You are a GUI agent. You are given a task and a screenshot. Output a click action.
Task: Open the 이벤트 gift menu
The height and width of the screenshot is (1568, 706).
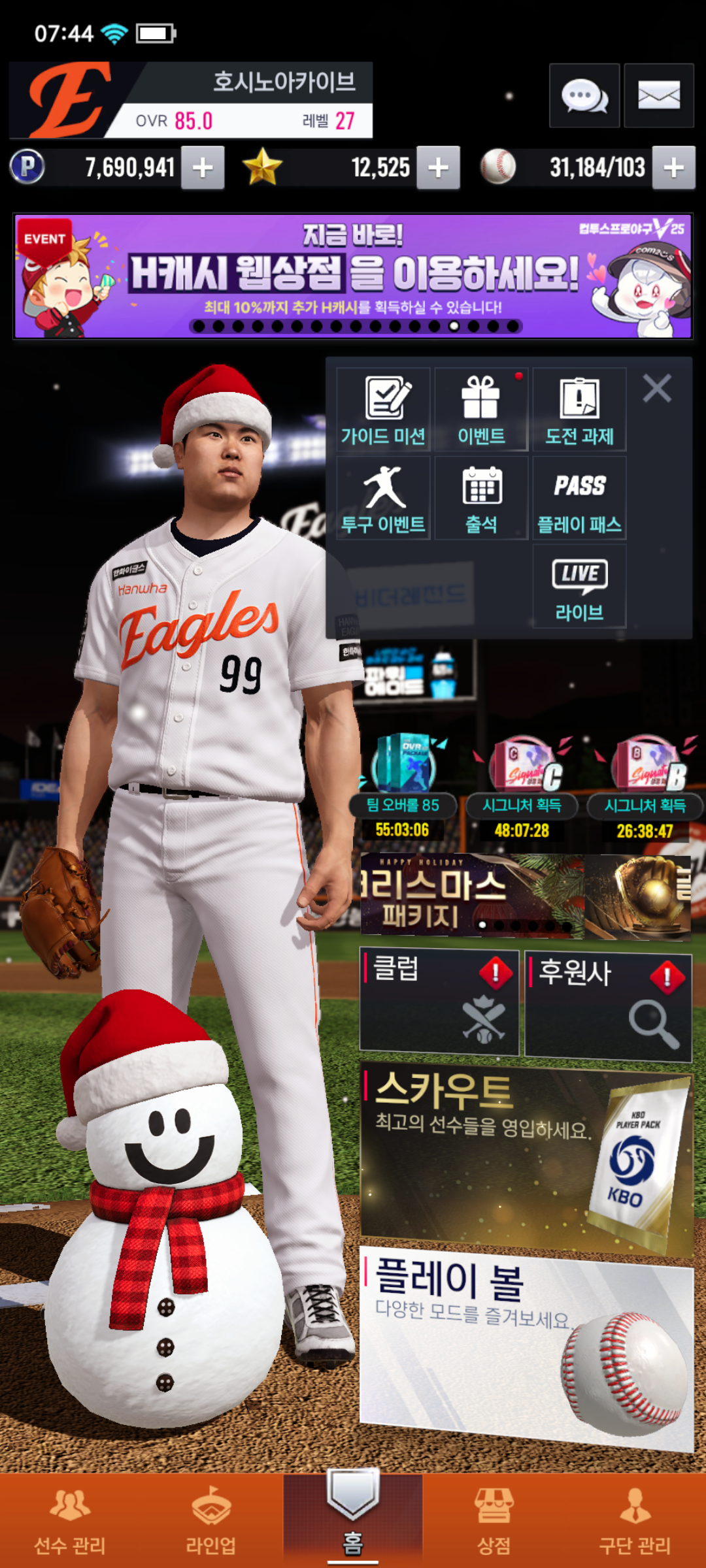click(481, 410)
